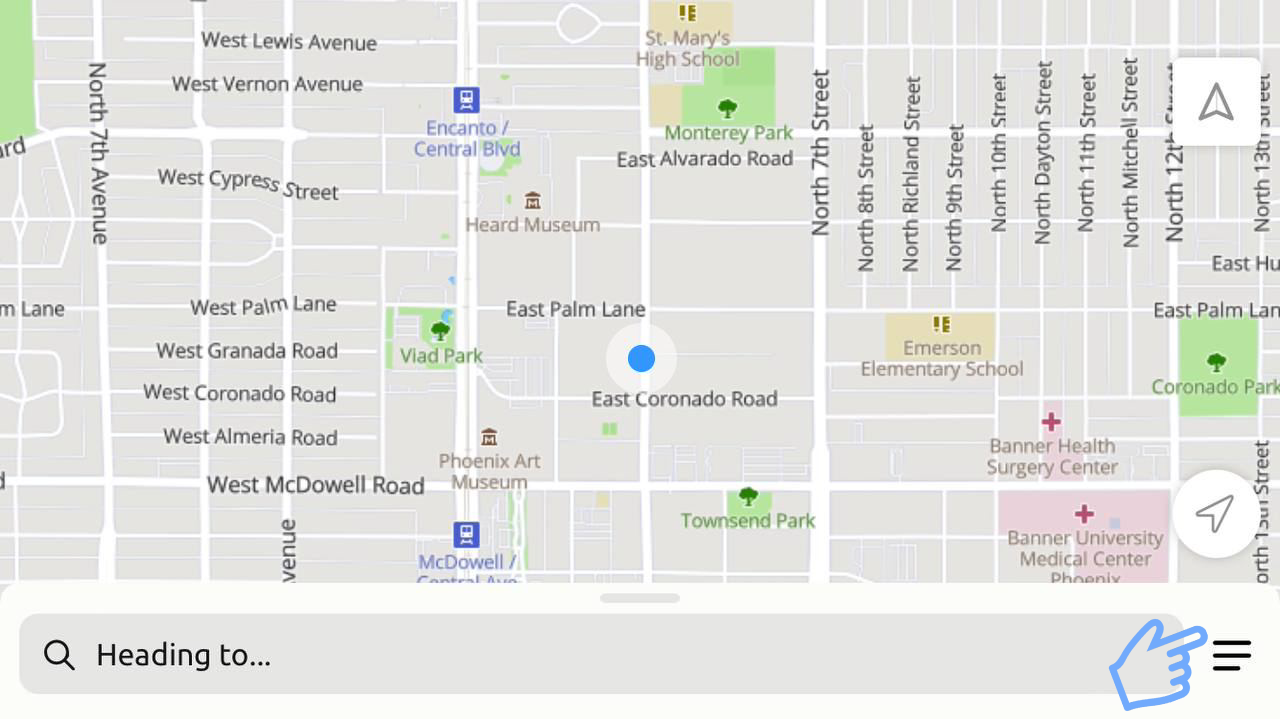This screenshot has height=719, width=1280.
Task: Open the Encanto / Central Blvd station
Action: coord(466,100)
